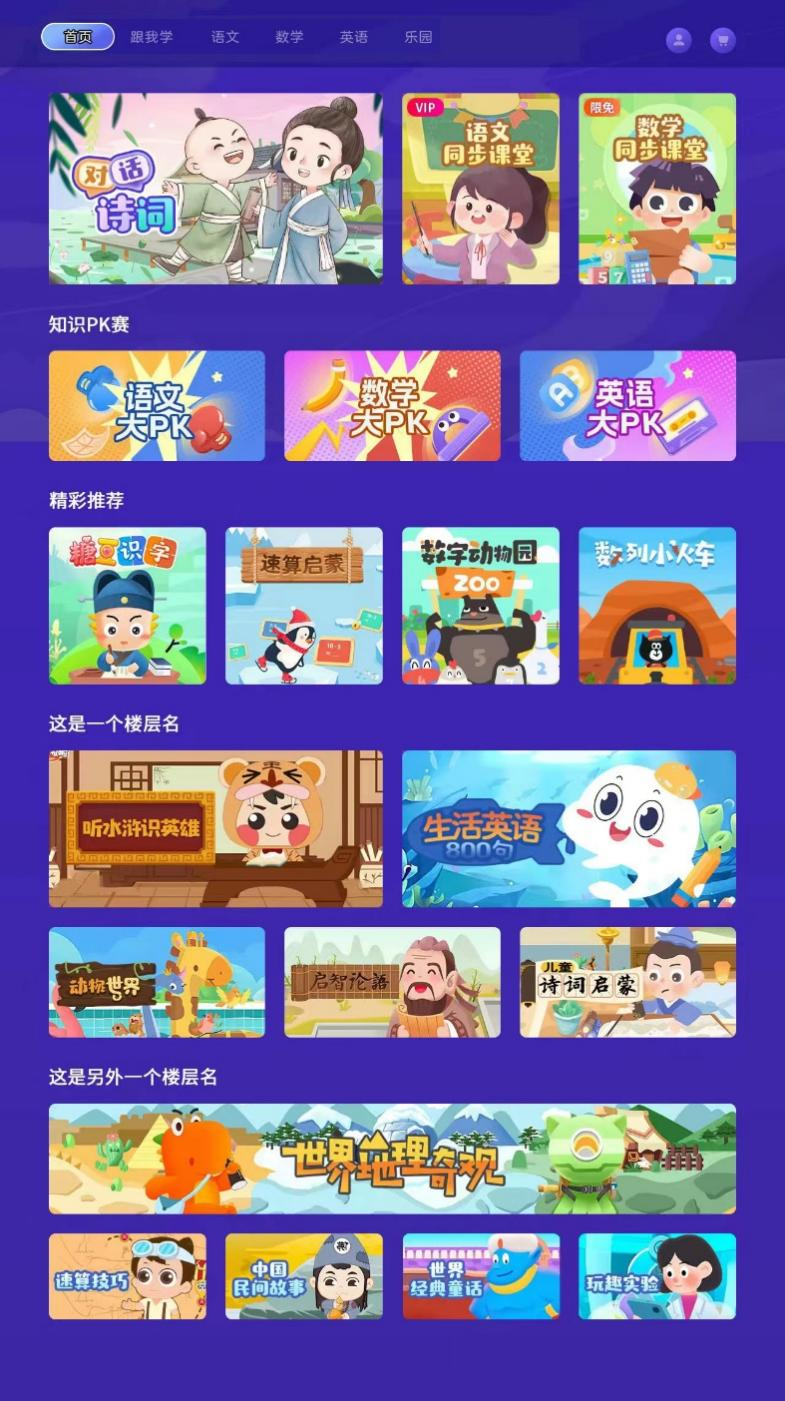Viewport: 785px width, 1401px height.
Task: Switch to the 数学 tab
Action: [289, 37]
